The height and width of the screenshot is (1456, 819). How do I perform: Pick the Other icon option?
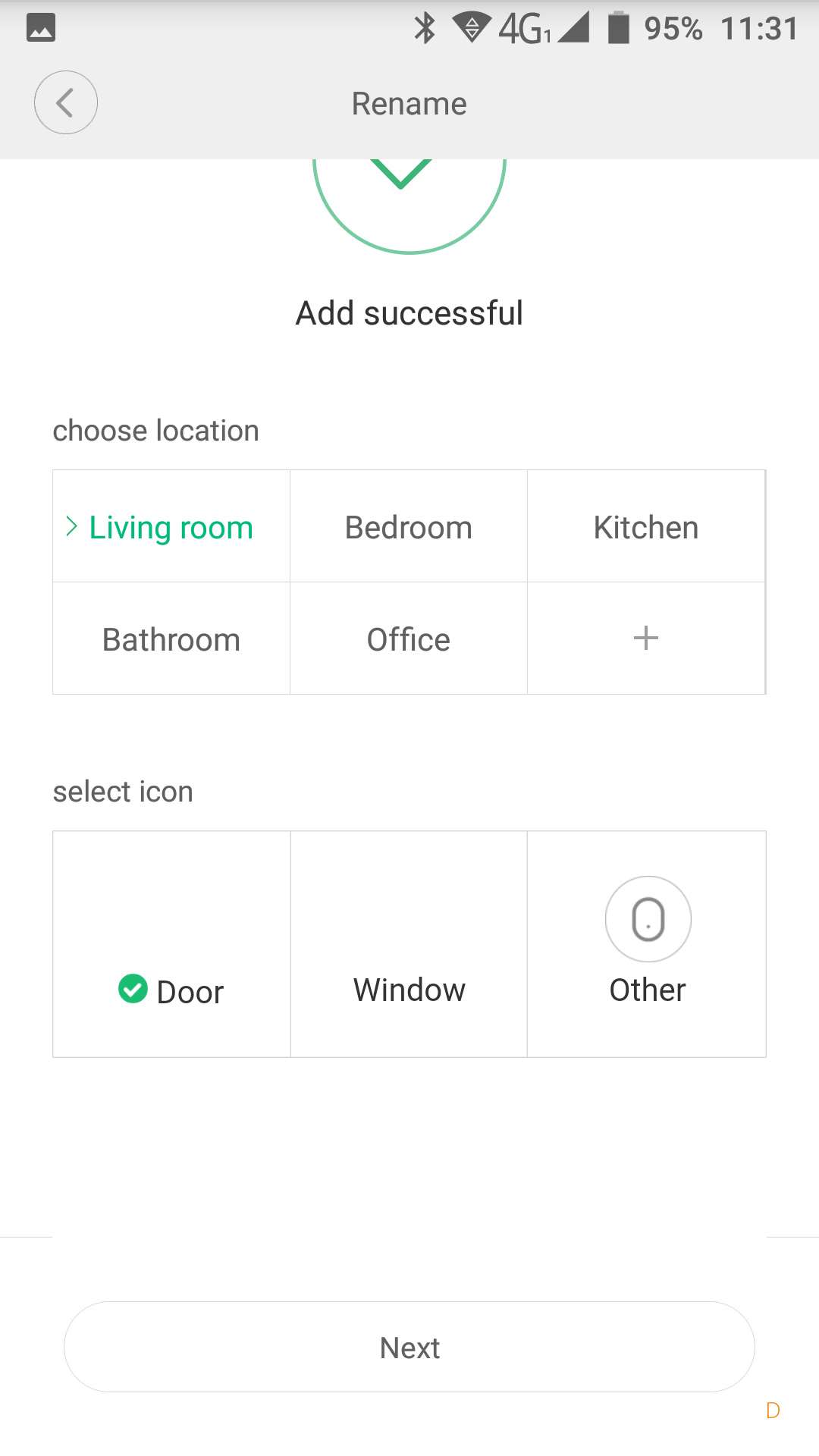tap(648, 944)
